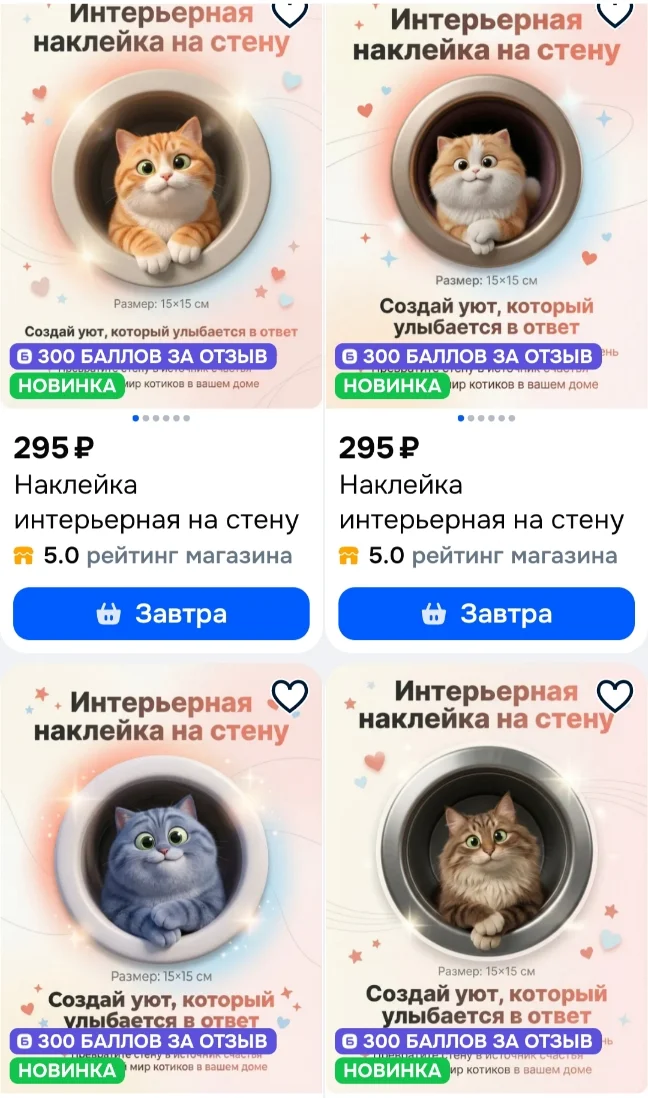Screen dimensions: 648x1098
Task: Add the gray cat sticker to favorites
Action: 289,695
